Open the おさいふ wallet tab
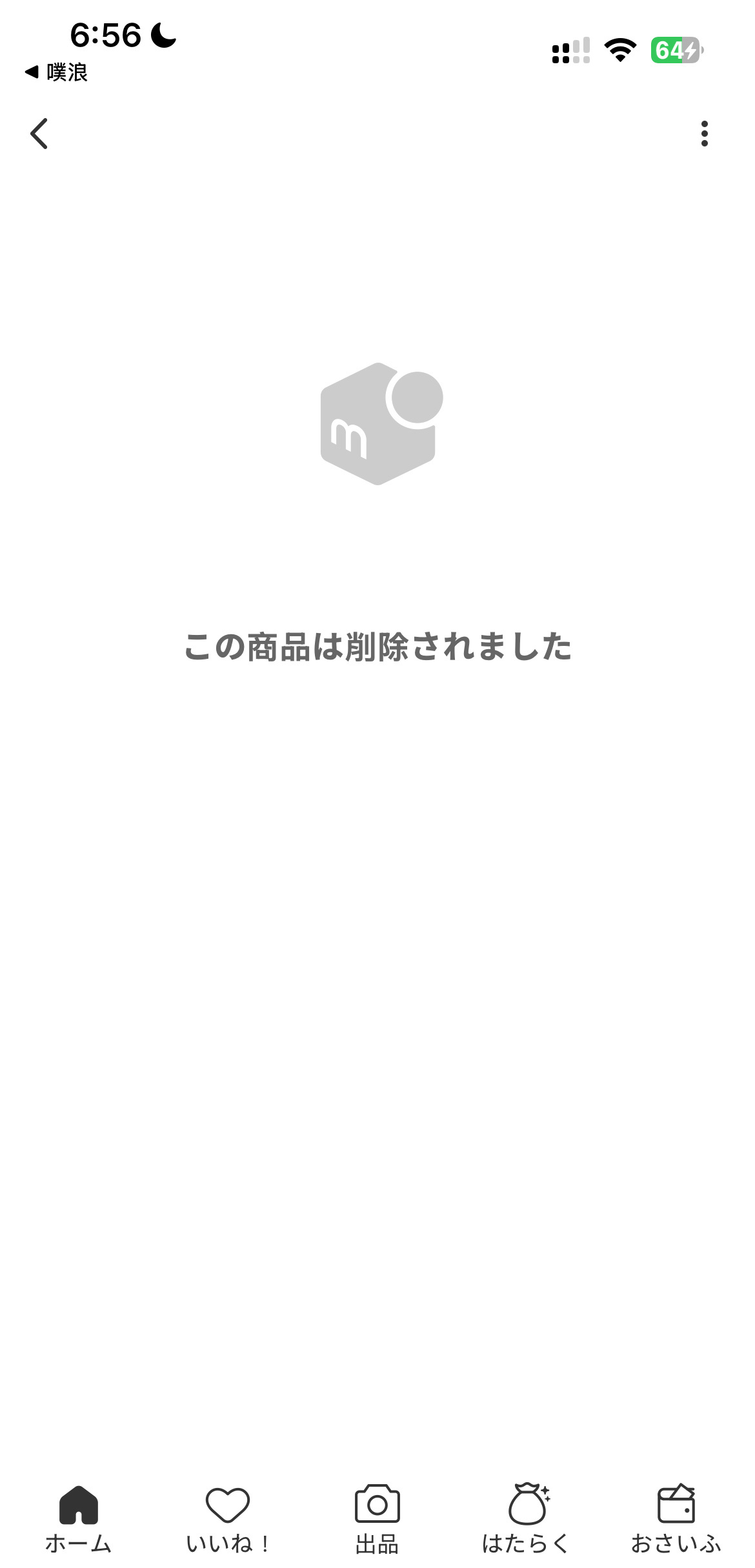Screen dimensions: 755x1568 tap(676, 1516)
